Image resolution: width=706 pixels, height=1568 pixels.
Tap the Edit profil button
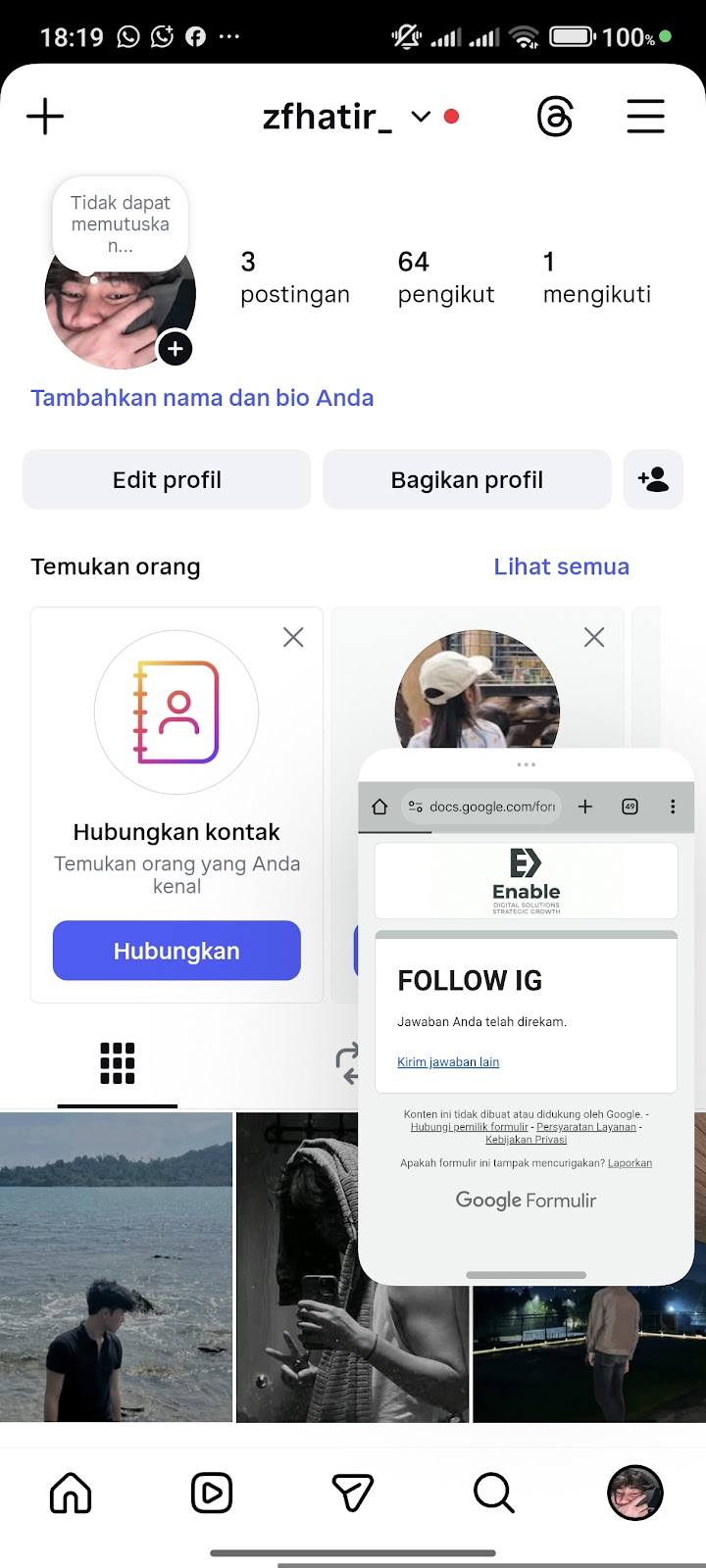(167, 480)
